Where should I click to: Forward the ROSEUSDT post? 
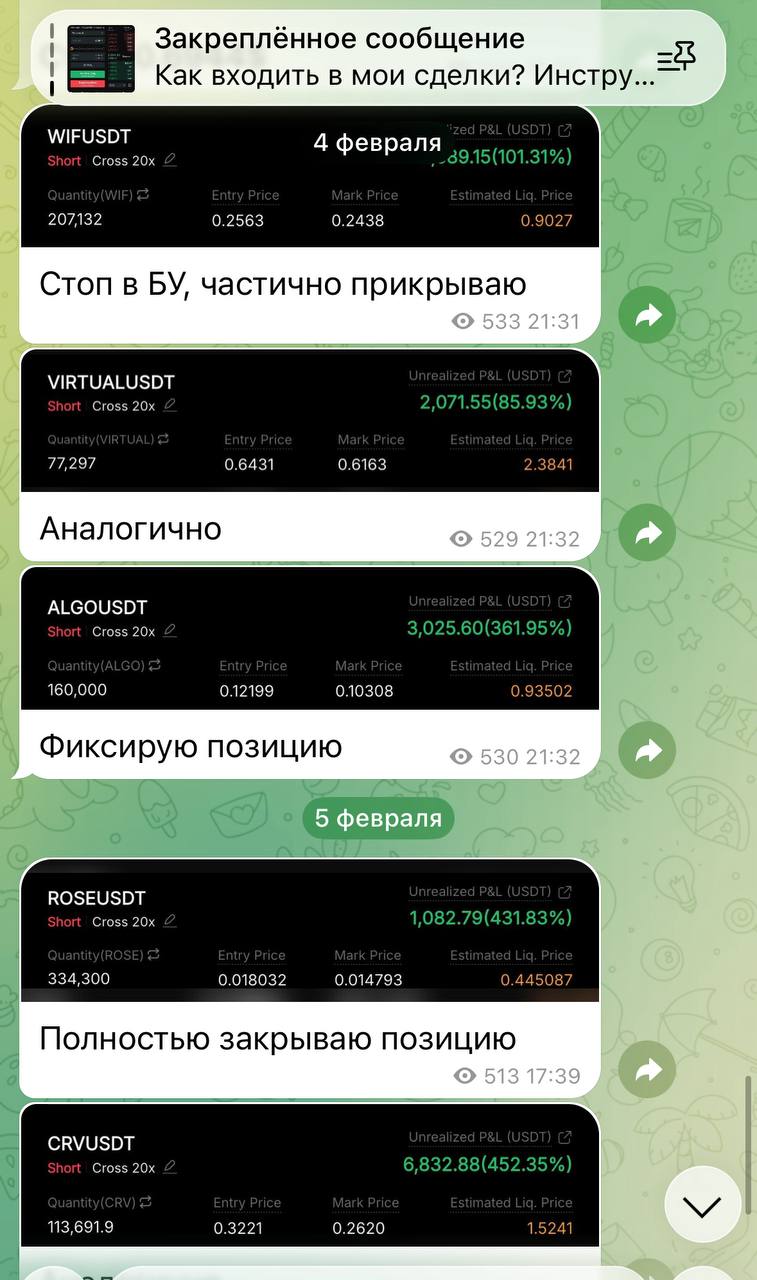pos(647,1069)
